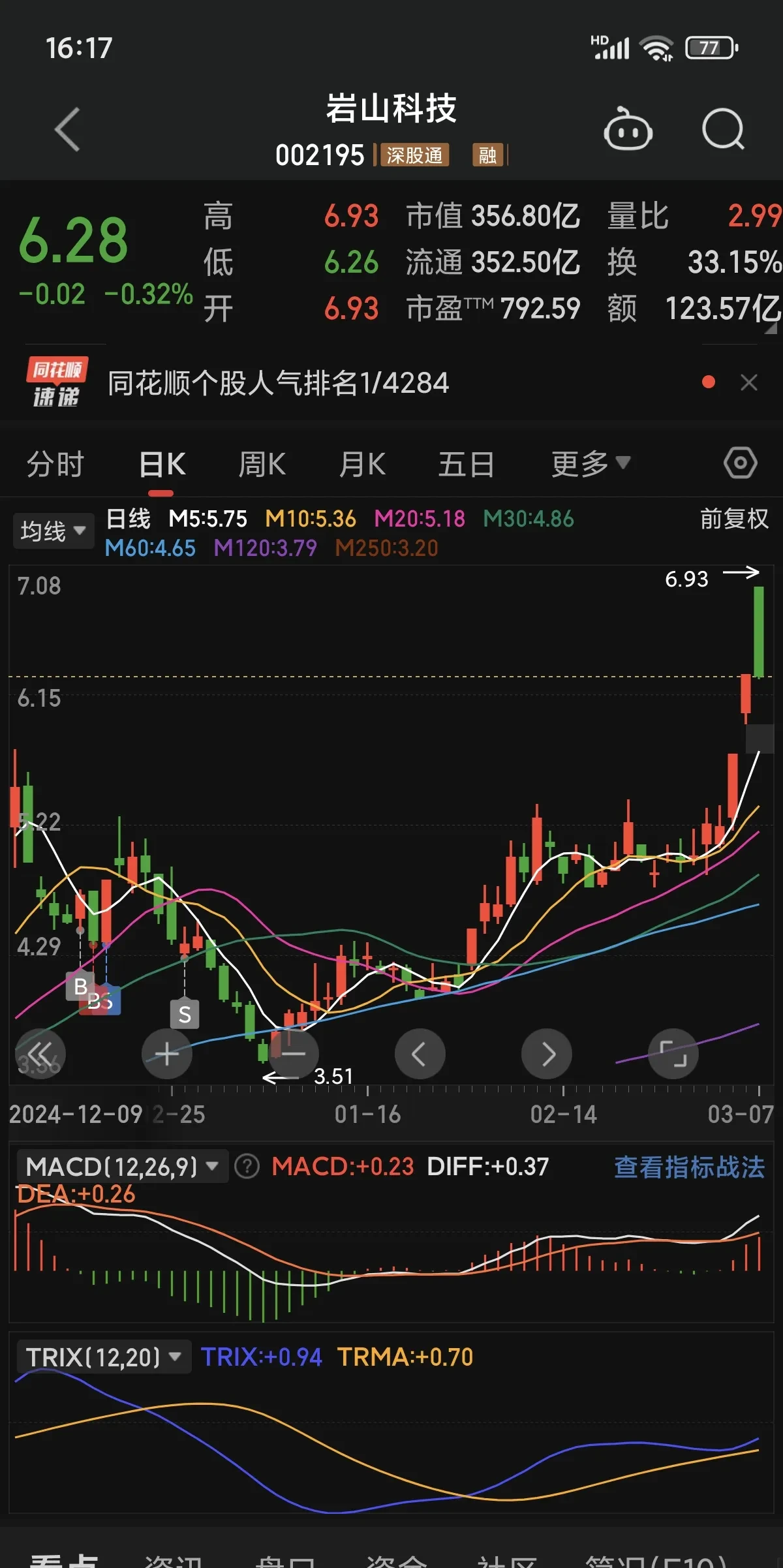Viewport: 783px width, 1568px height.
Task: Move chart to the previous candle
Action: click(420, 1054)
